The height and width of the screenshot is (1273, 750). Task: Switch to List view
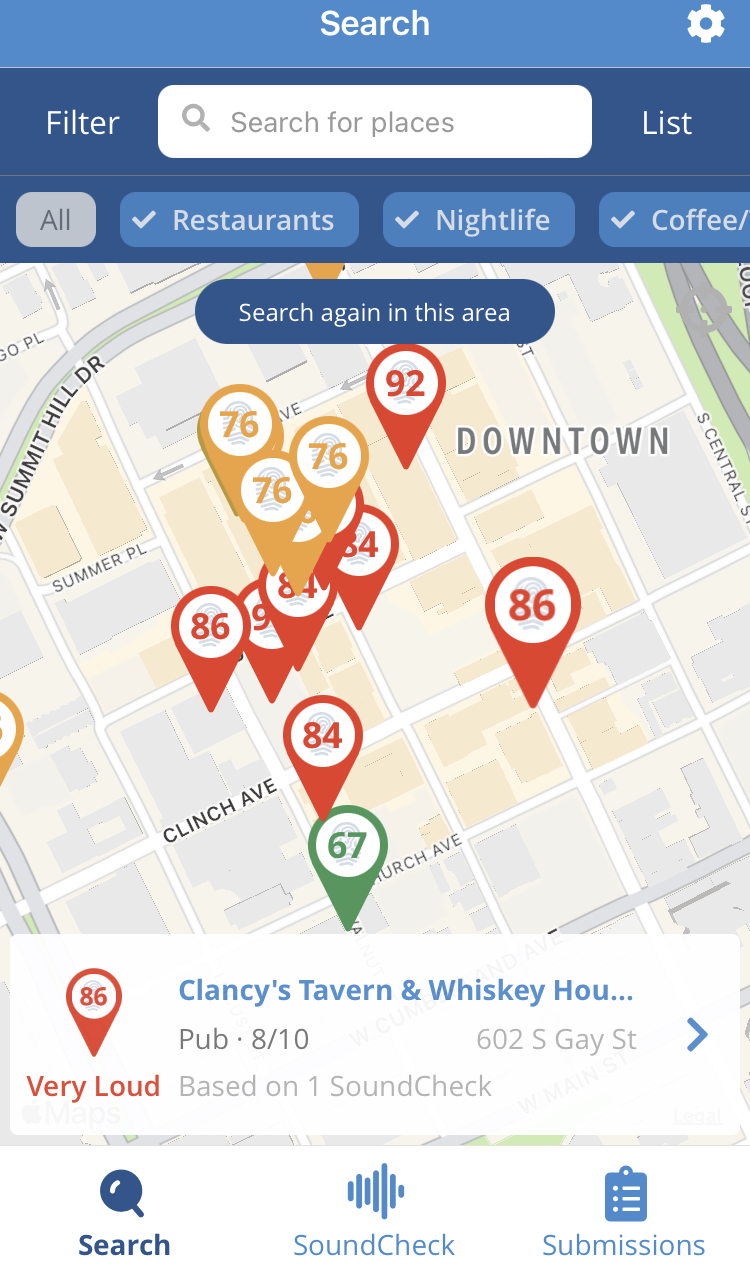coord(667,123)
